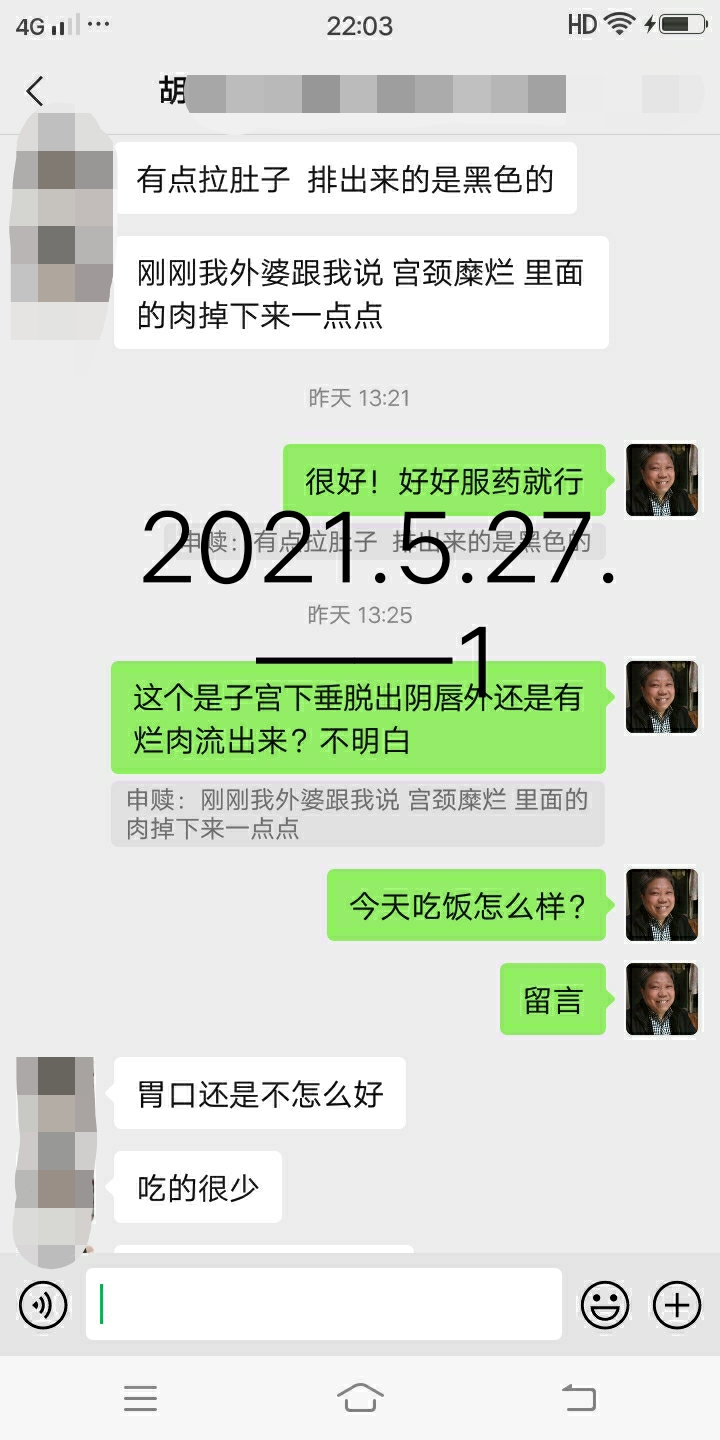The height and width of the screenshot is (1440, 720).
Task: Open the plus attachments menu
Action: [677, 1304]
